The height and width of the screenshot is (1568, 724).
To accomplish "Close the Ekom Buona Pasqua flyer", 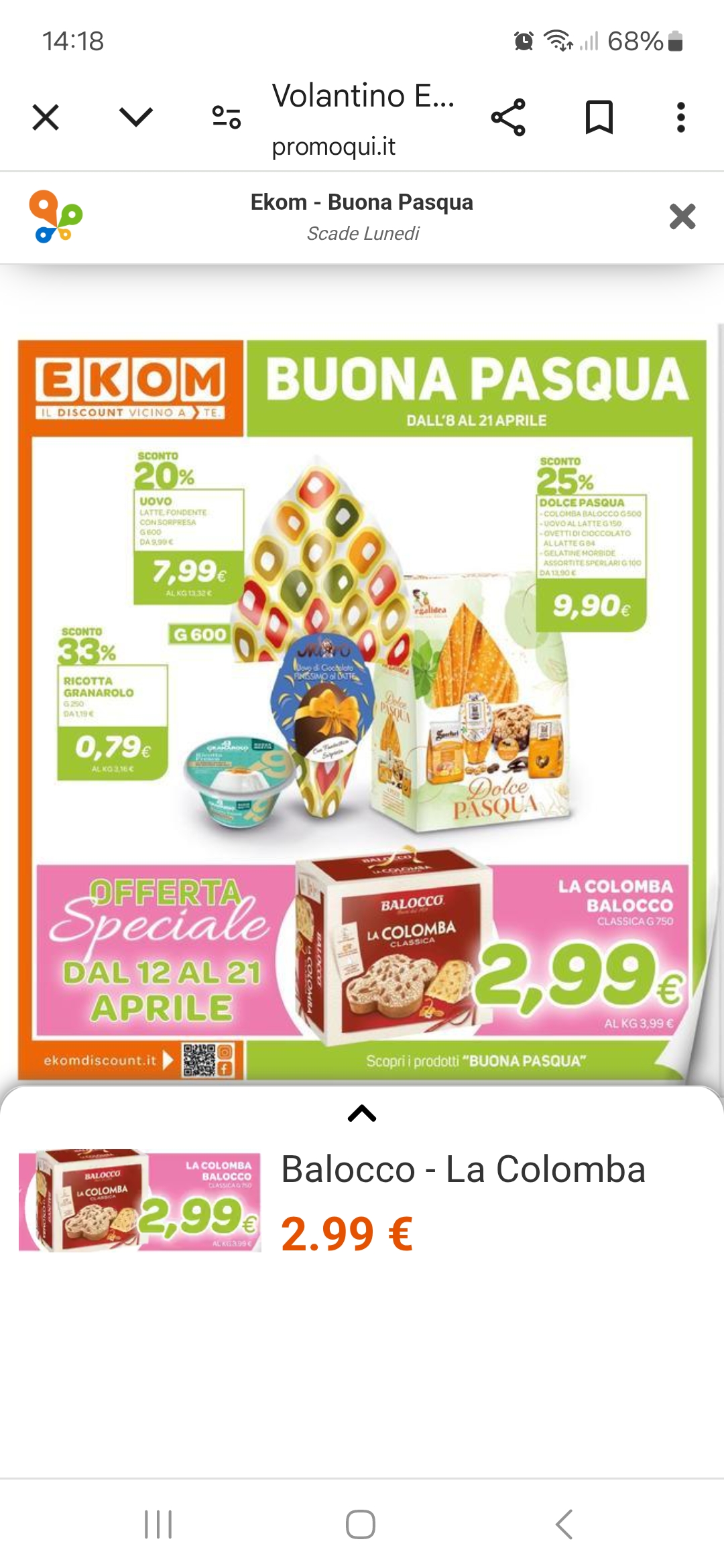I will tap(682, 217).
